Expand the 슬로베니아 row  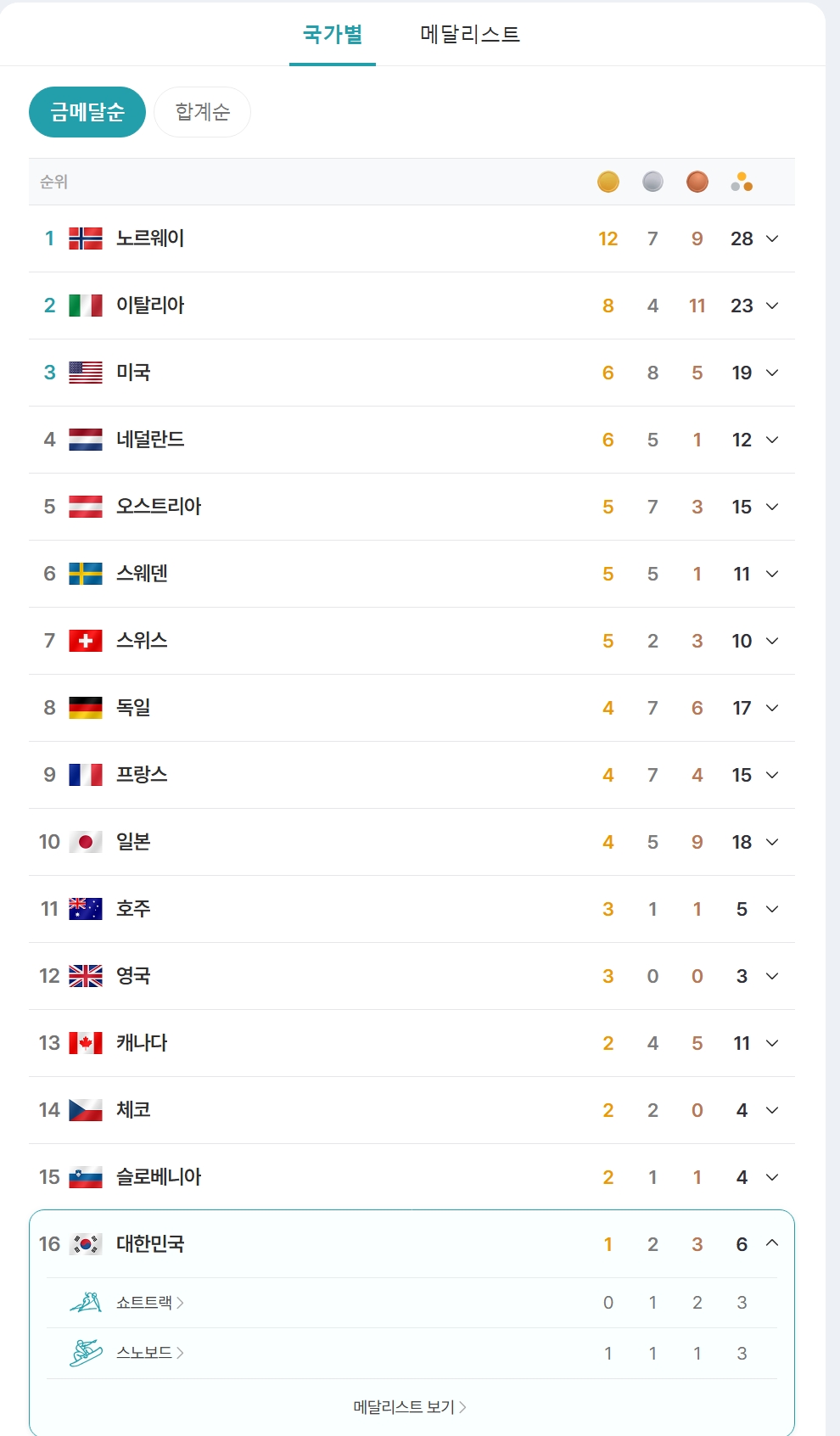tap(771, 1177)
